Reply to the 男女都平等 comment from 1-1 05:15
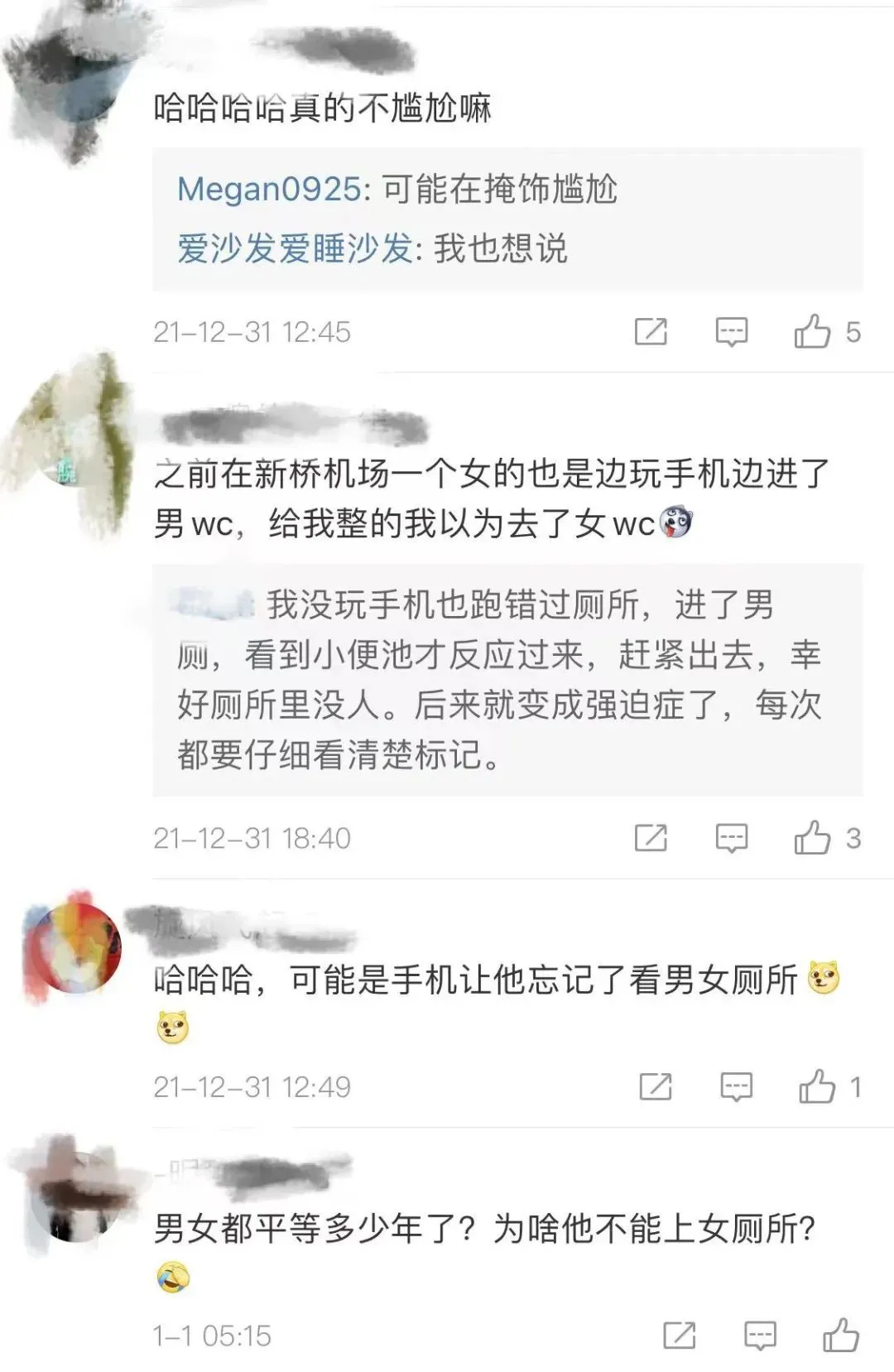This screenshot has height=1372, width=894. click(760, 1335)
